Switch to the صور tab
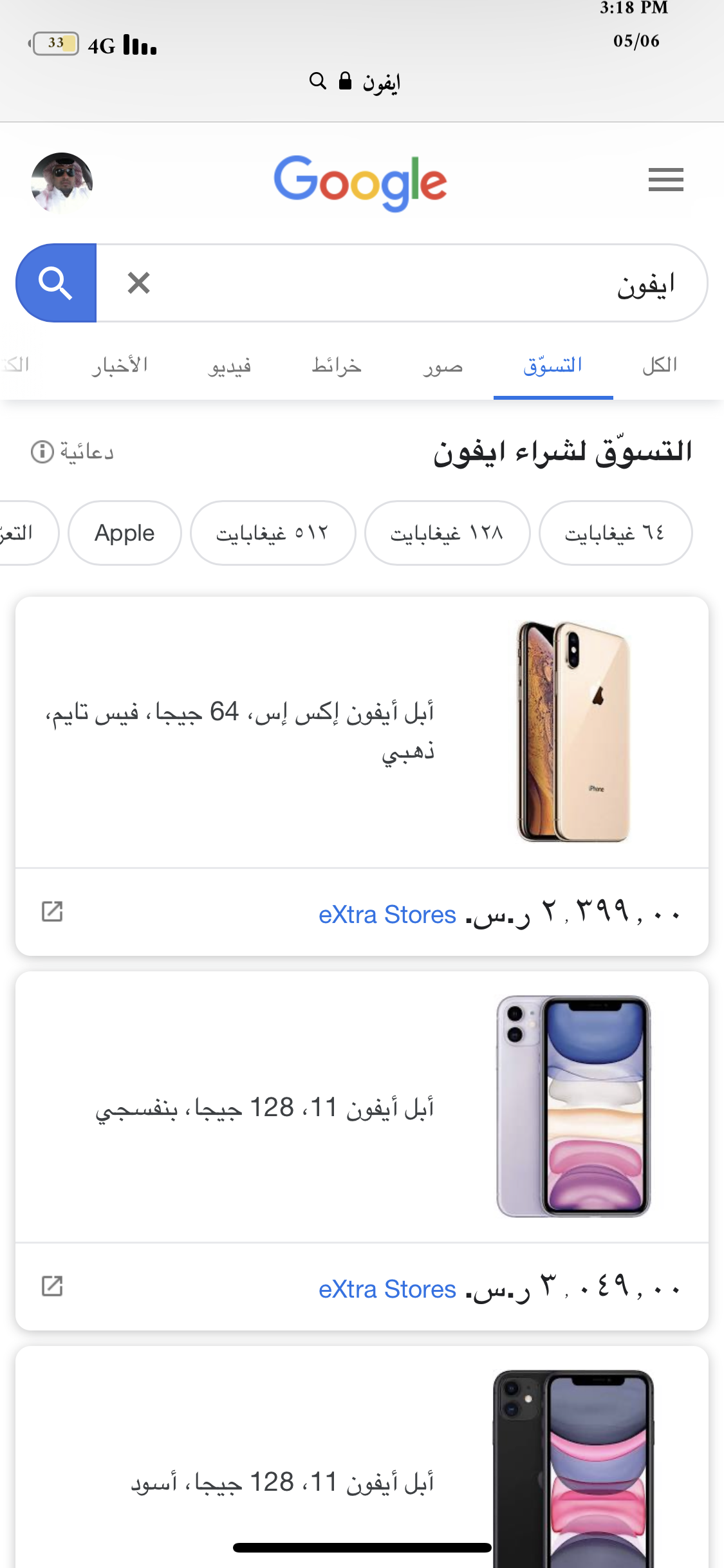 [443, 365]
